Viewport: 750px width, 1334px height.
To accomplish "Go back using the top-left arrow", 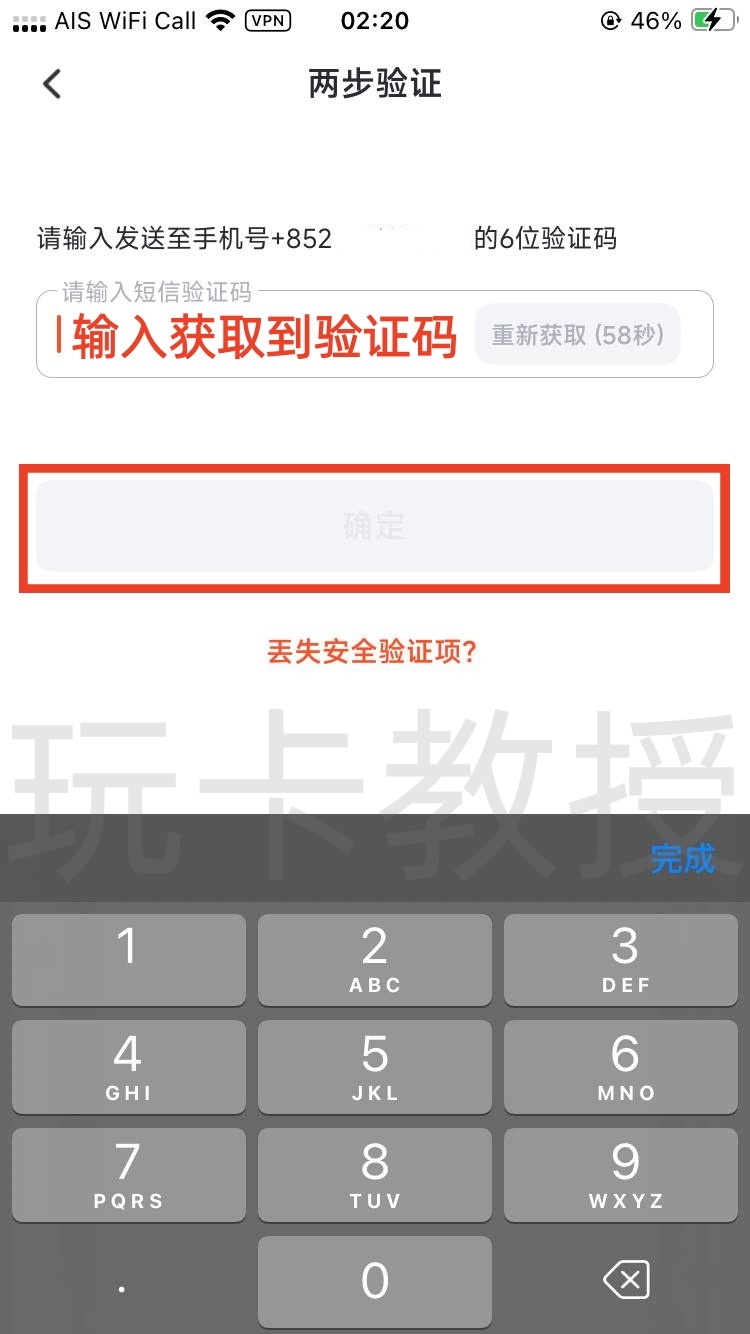I will (52, 84).
